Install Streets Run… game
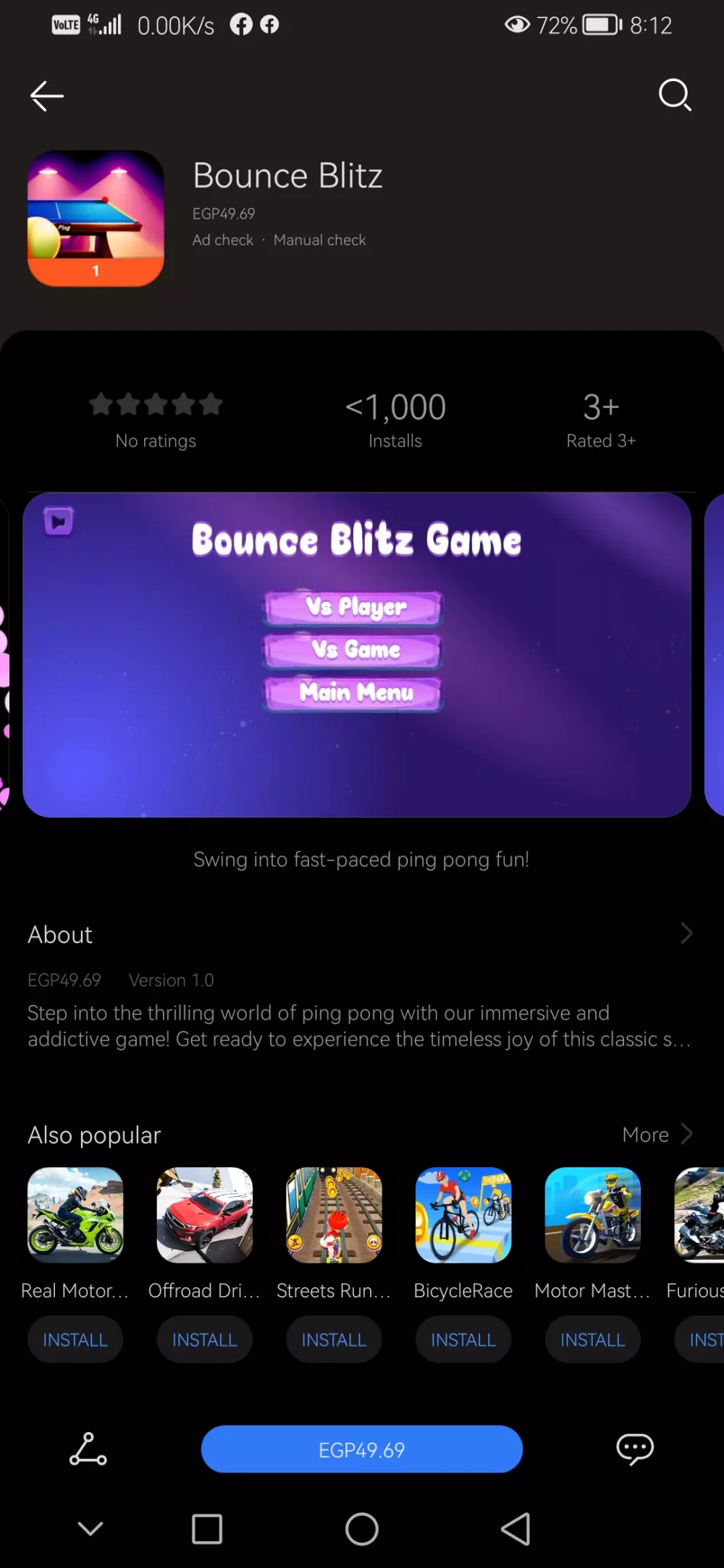724x1568 pixels. click(334, 1339)
